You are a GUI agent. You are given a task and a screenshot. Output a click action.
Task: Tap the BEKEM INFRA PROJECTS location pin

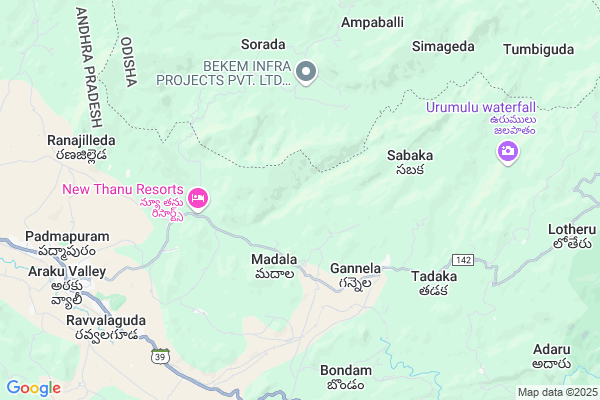point(308,71)
